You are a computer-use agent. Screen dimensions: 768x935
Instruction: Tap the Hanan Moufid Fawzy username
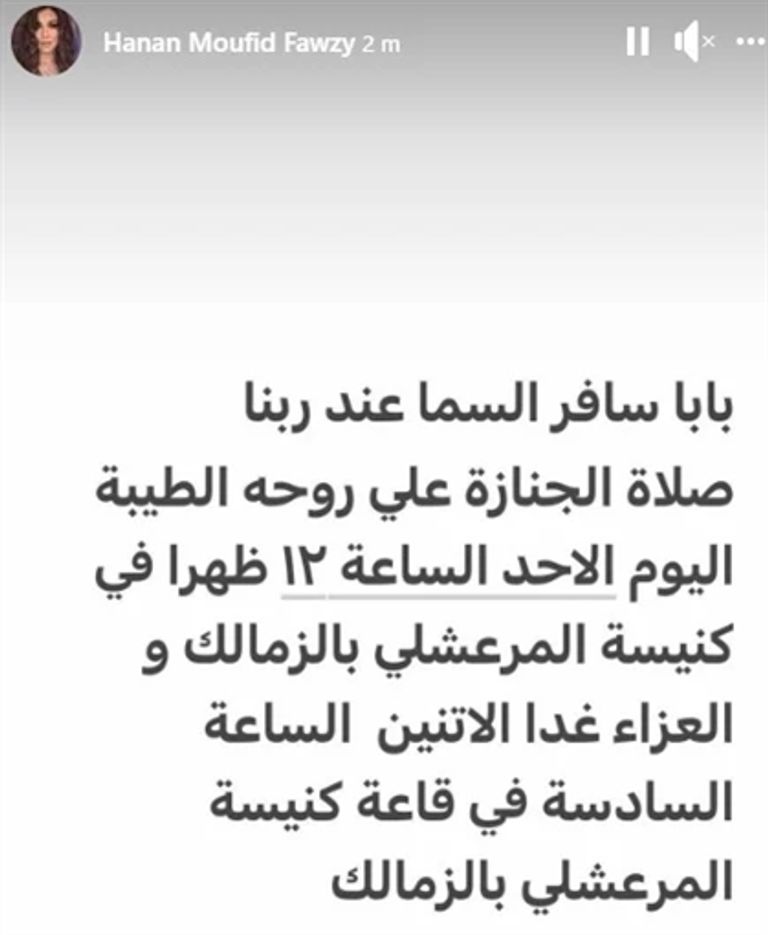(x=227, y=44)
